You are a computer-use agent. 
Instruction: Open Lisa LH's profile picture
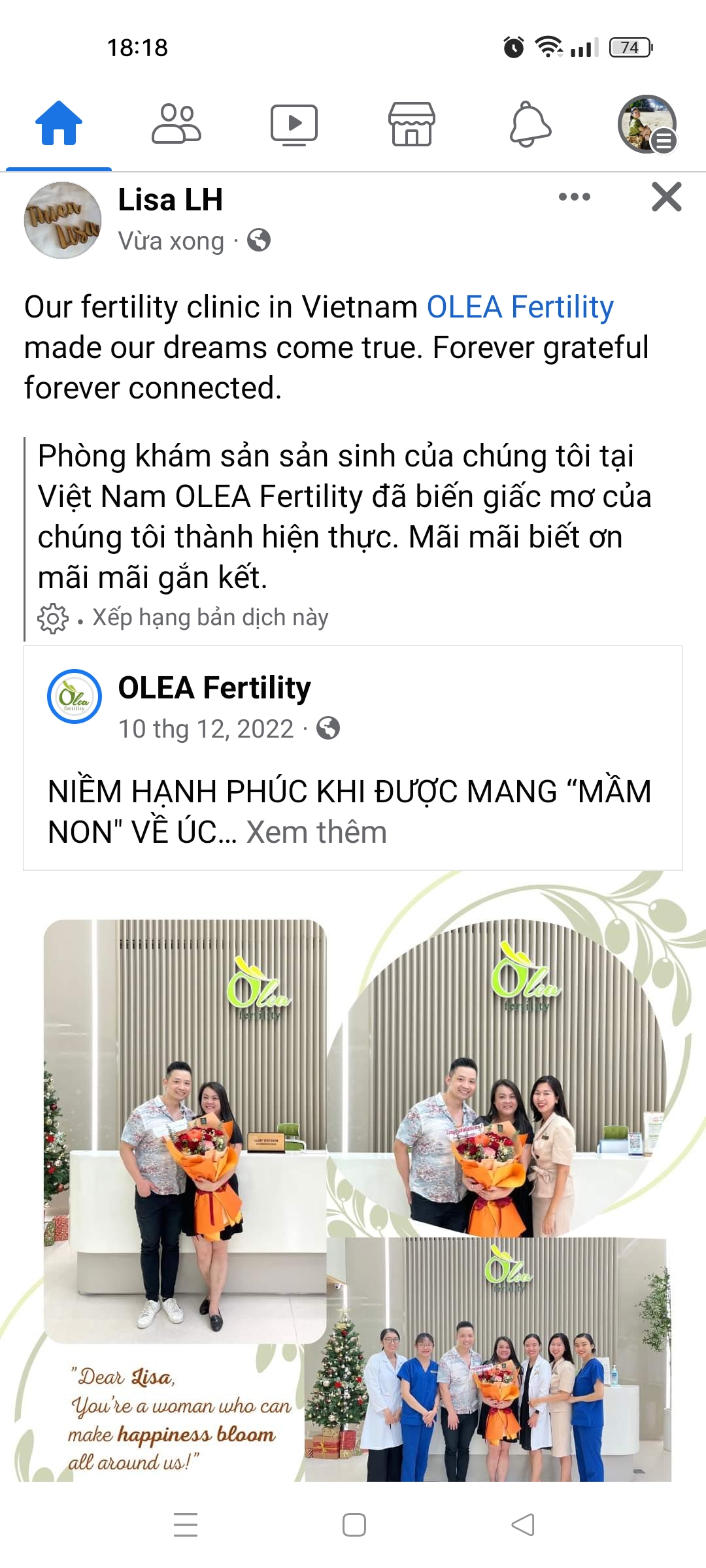[x=63, y=220]
